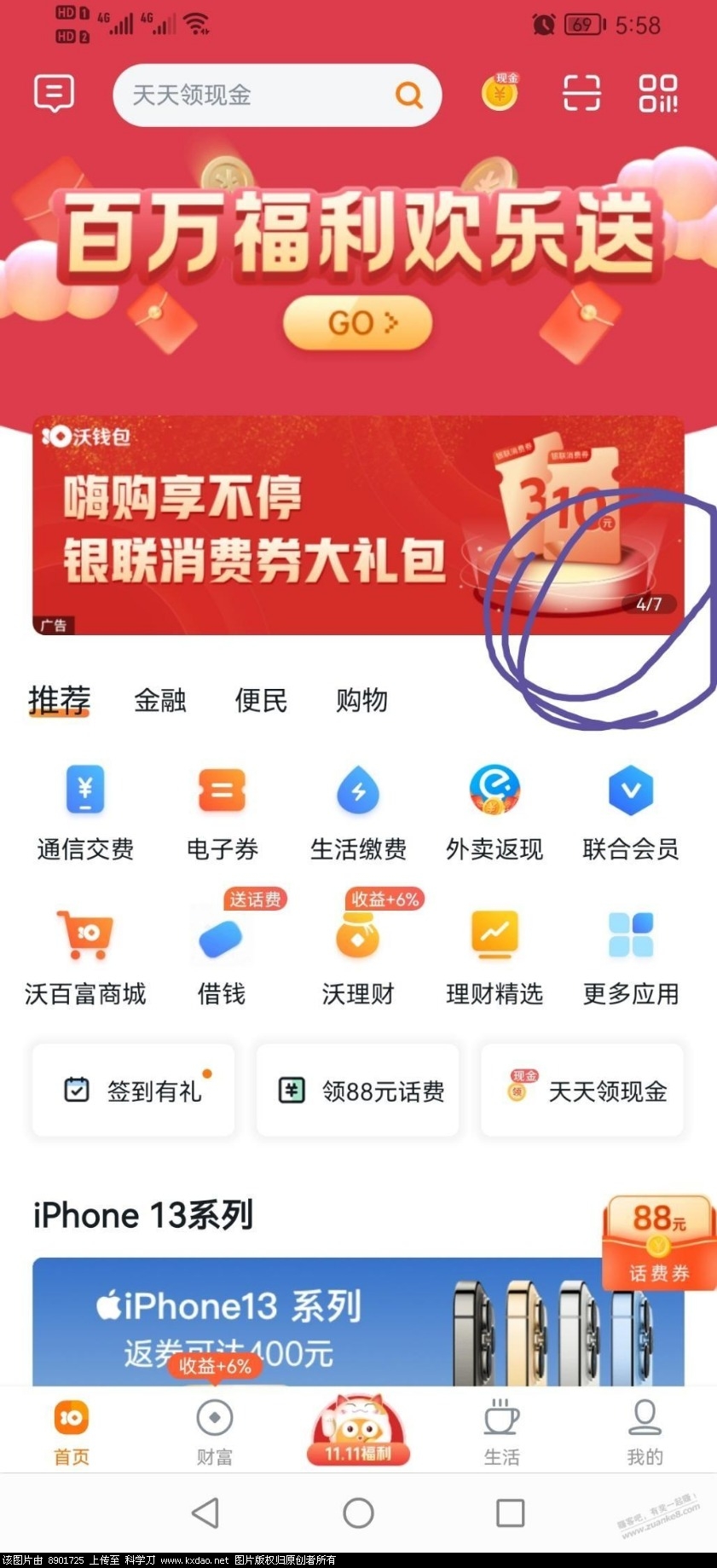Tap 领88元话费
The height and width of the screenshot is (1568, 717).
click(358, 1091)
